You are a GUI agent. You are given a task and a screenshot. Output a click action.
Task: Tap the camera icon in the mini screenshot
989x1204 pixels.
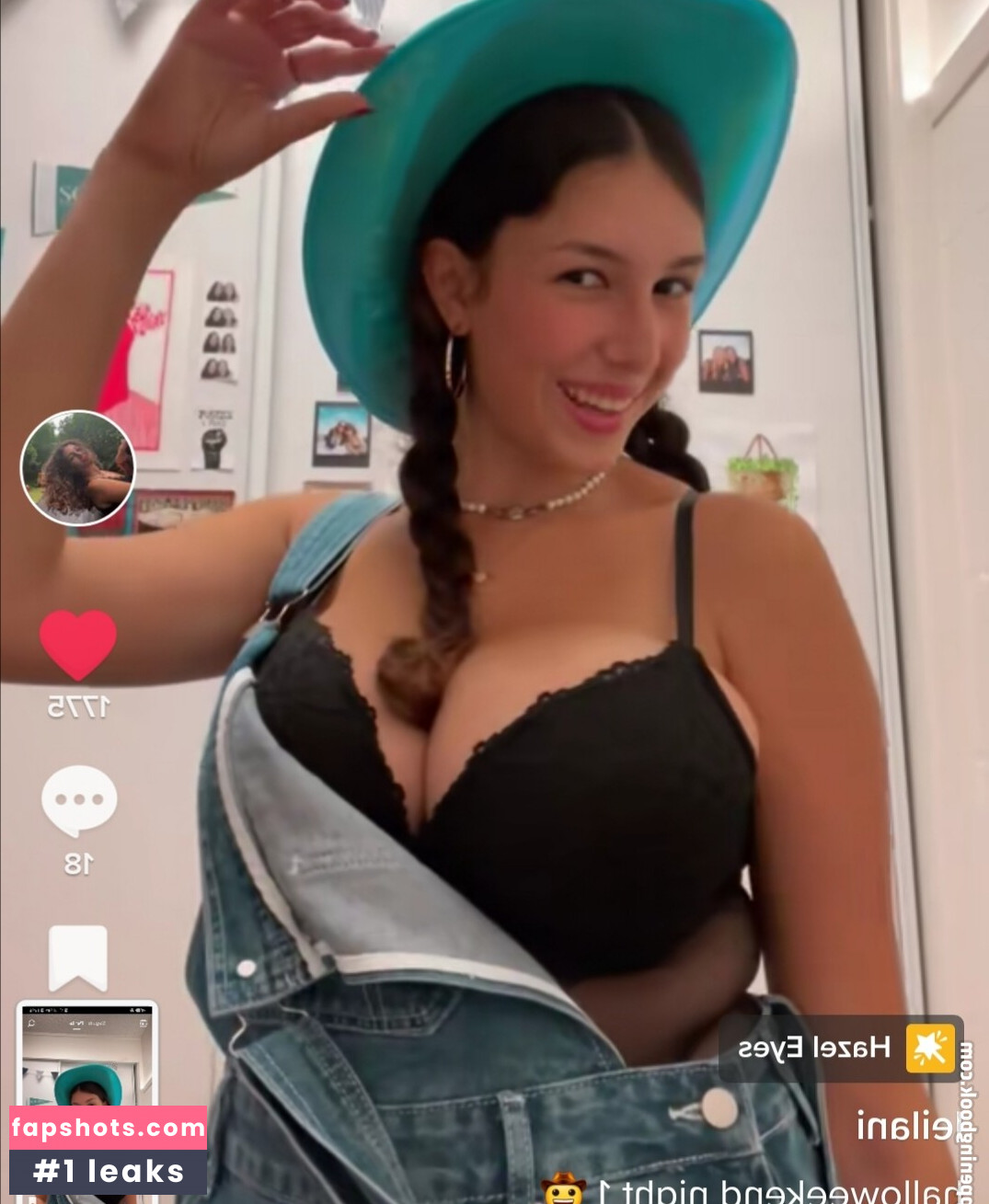tap(144, 1023)
